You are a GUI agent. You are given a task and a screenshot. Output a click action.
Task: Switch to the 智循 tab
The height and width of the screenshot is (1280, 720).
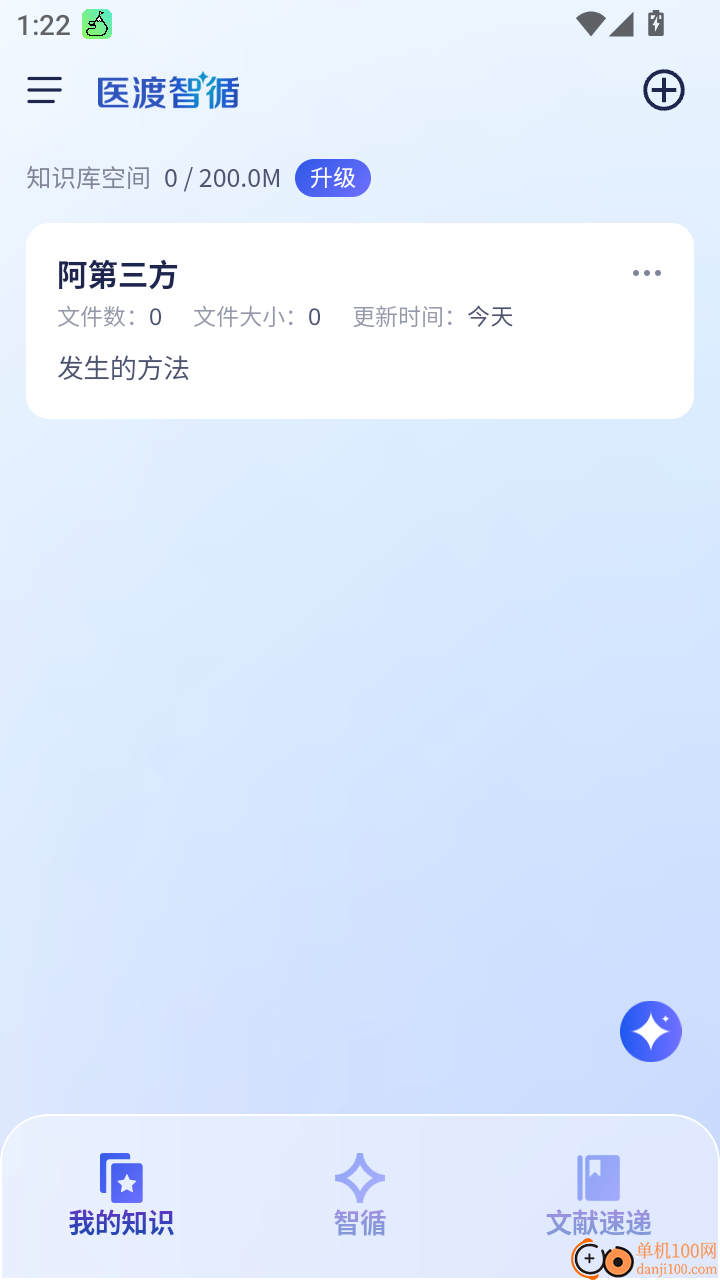point(359,1195)
